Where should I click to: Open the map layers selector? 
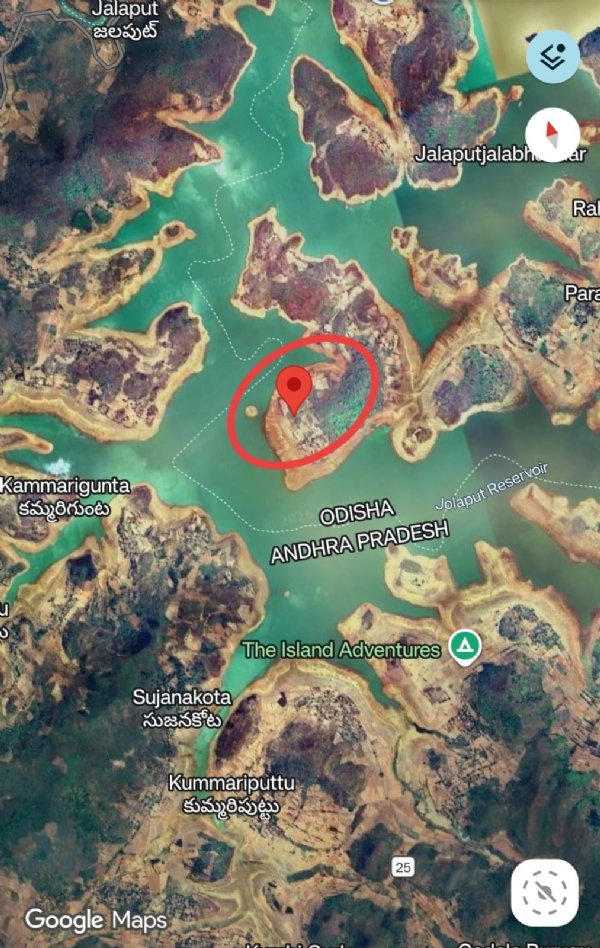(552, 57)
